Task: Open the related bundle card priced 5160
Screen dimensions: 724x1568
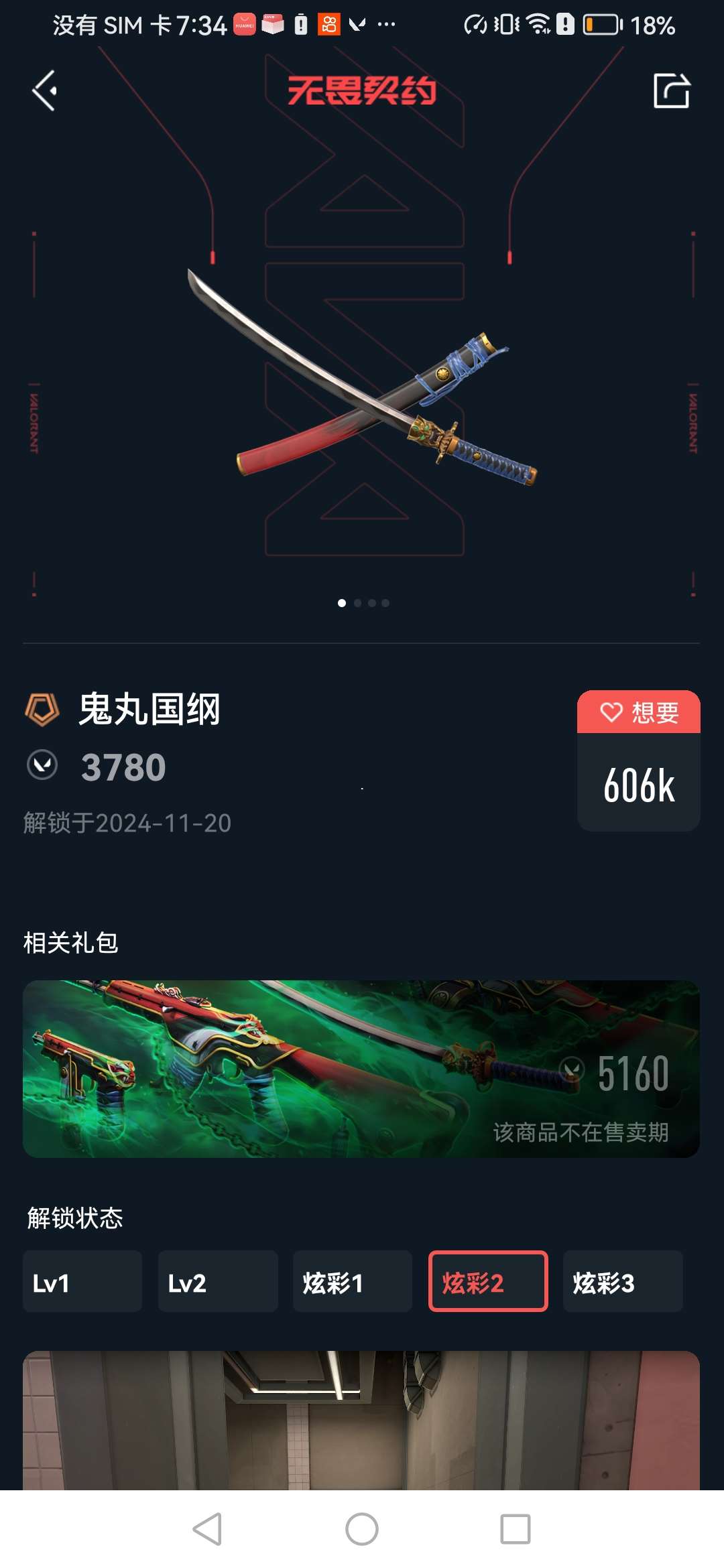Action: (x=361, y=1069)
